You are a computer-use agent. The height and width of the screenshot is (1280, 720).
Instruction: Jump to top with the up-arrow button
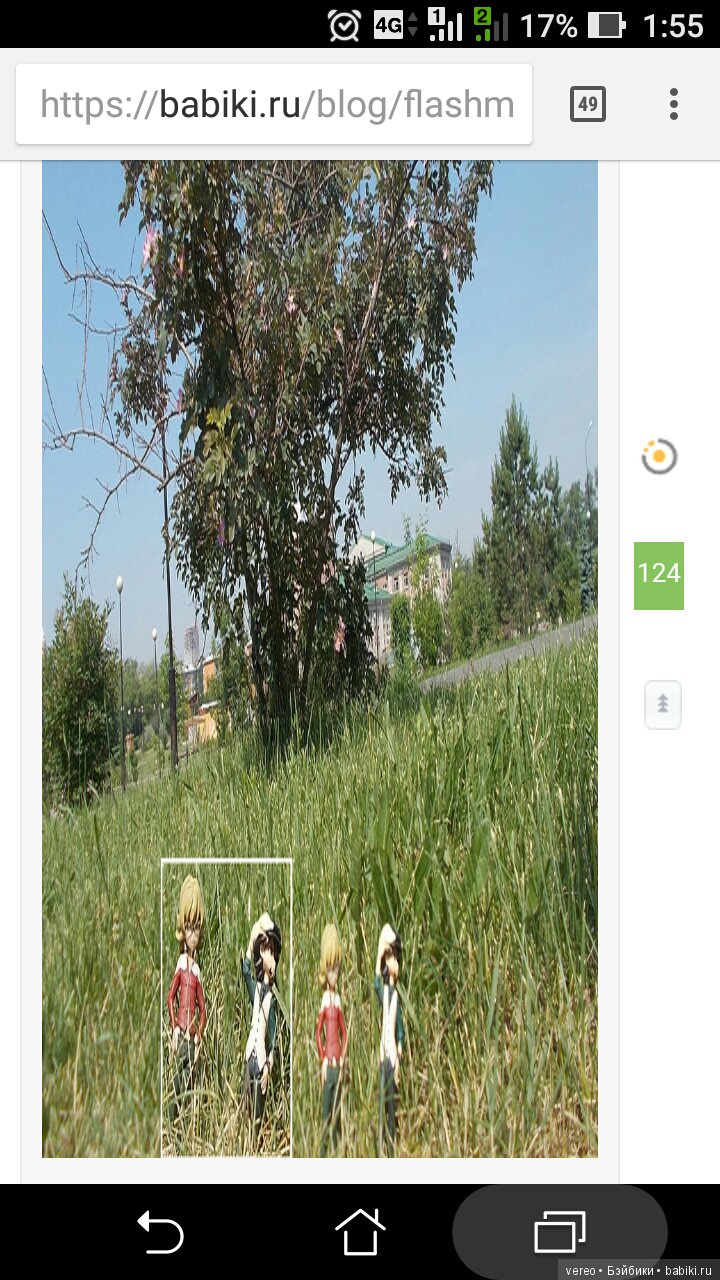click(x=662, y=705)
